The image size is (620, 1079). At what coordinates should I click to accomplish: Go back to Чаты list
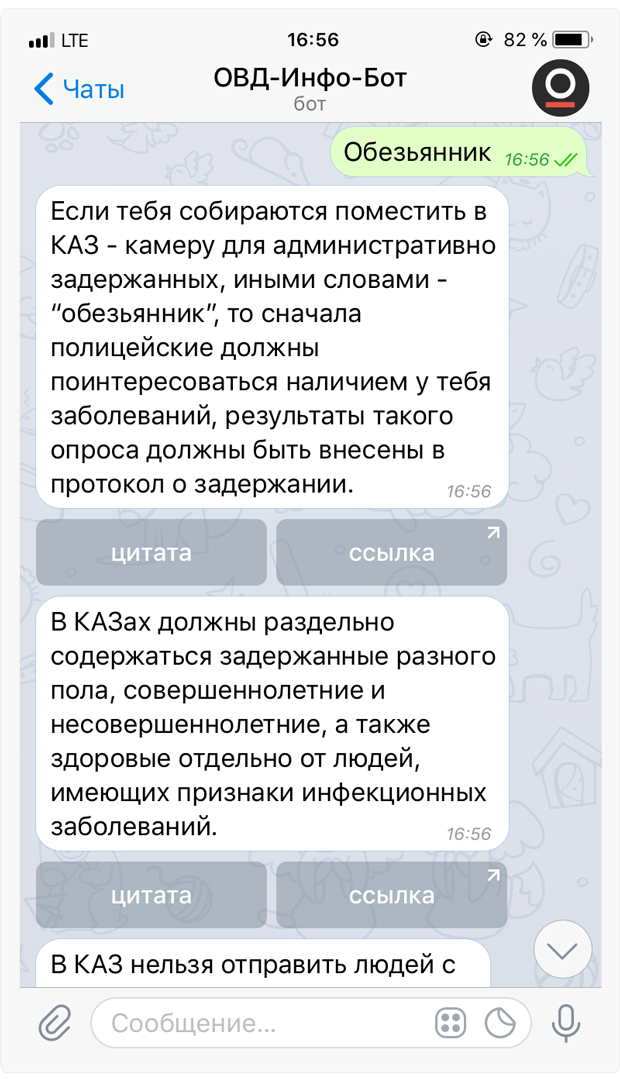(79, 89)
